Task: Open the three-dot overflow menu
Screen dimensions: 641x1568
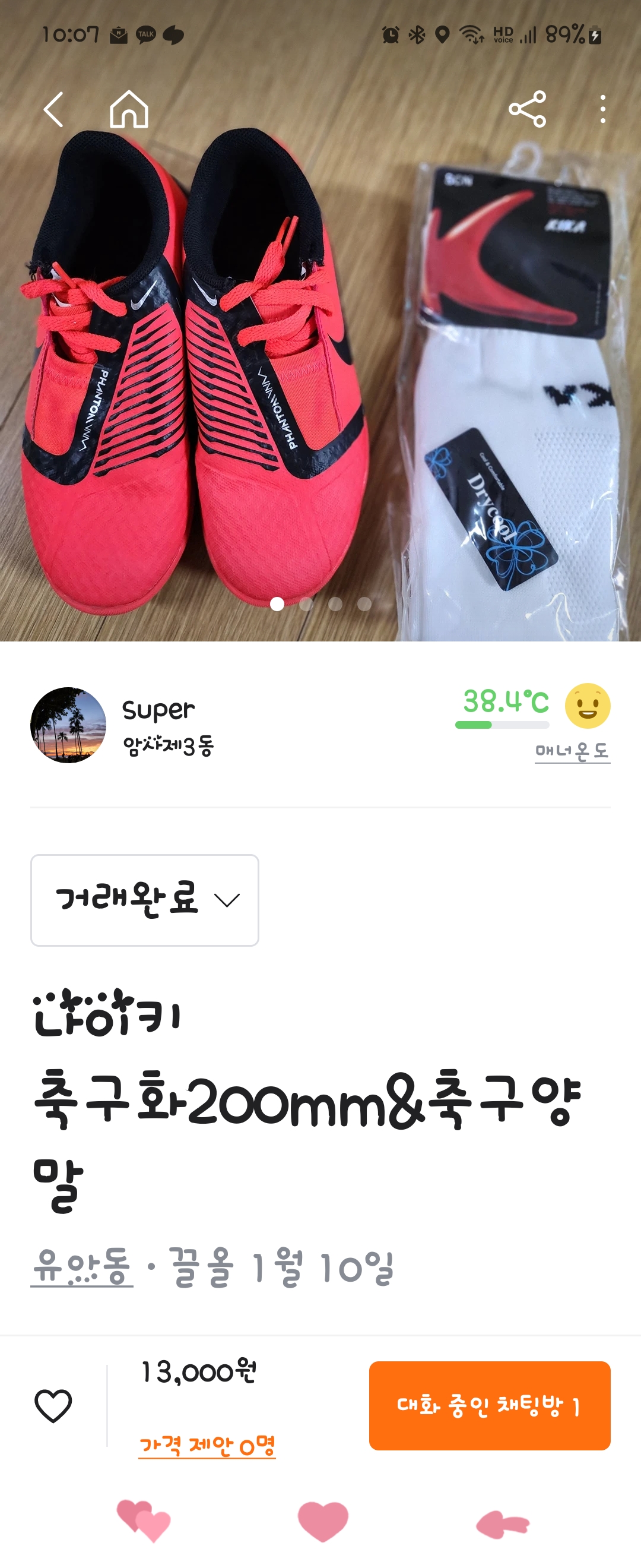Action: (x=602, y=109)
